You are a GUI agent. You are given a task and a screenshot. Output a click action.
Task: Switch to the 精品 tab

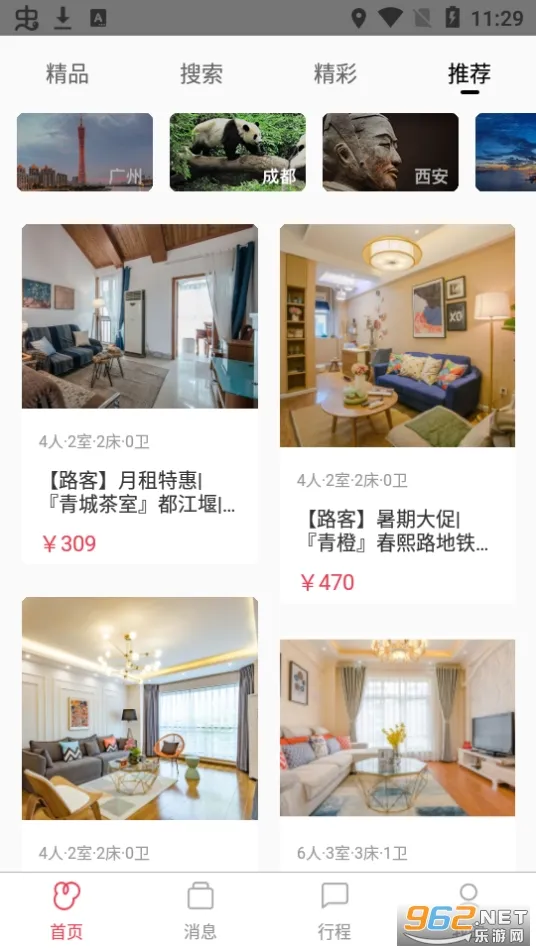pyautogui.click(x=67, y=73)
